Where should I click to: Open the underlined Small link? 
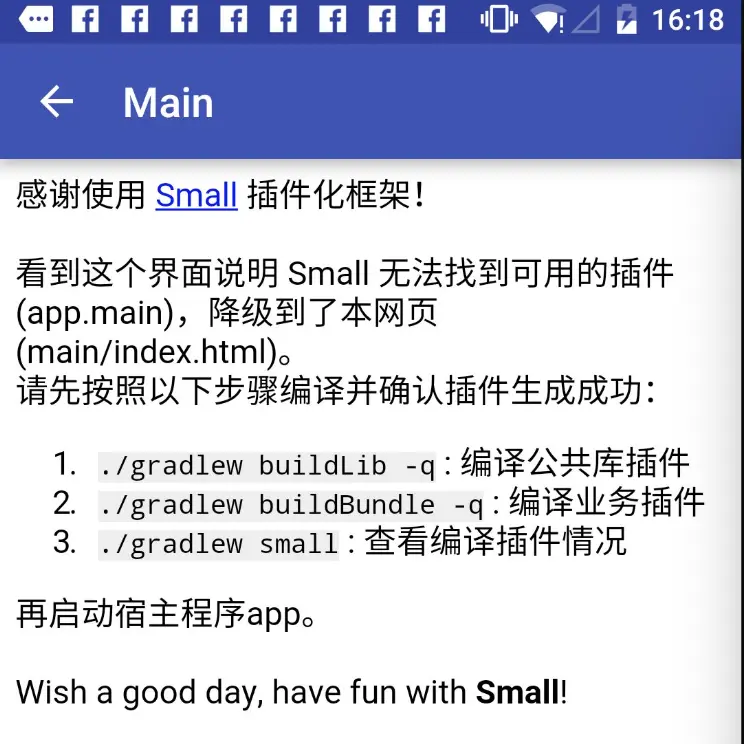click(196, 195)
